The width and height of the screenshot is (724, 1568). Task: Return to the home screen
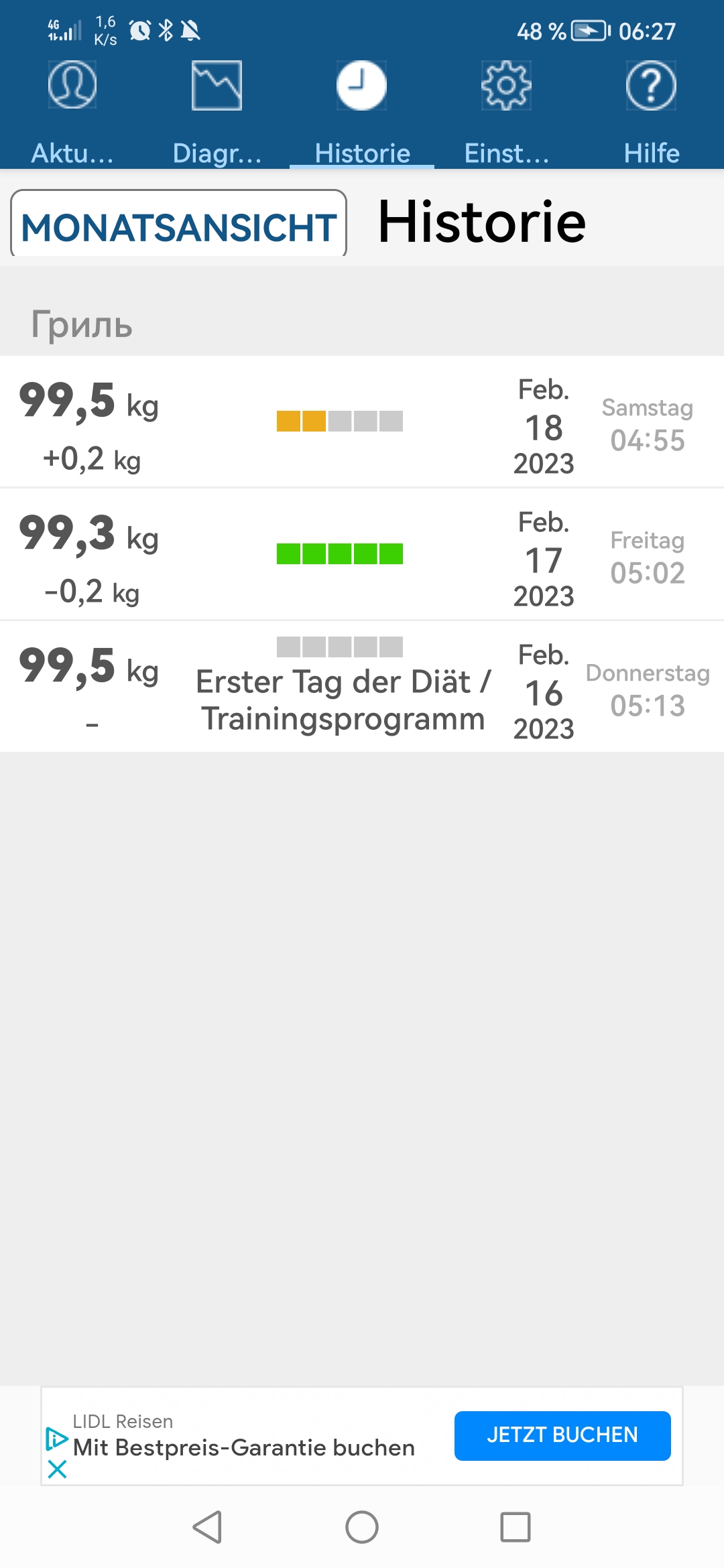[362, 1527]
